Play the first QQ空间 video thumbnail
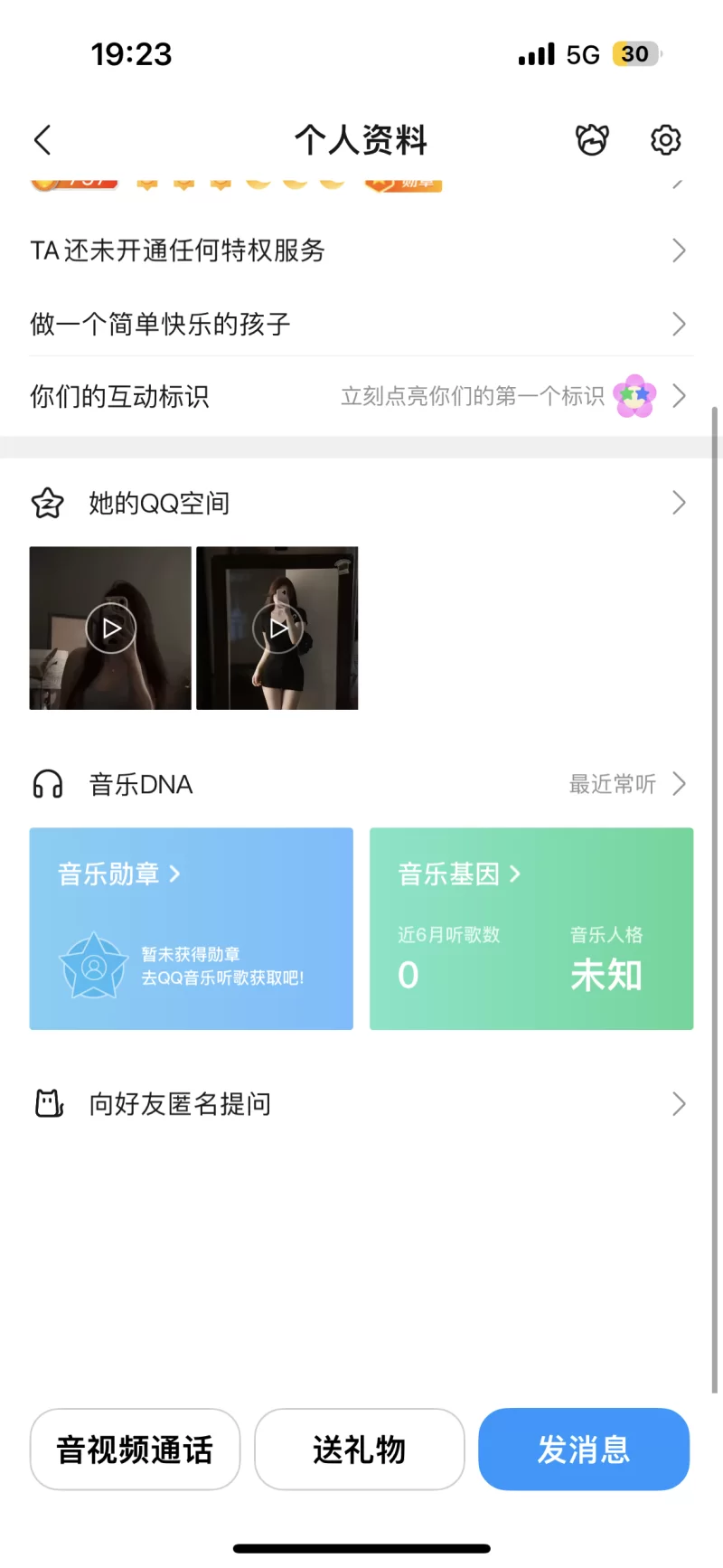The width and height of the screenshot is (723, 1568). 110,628
